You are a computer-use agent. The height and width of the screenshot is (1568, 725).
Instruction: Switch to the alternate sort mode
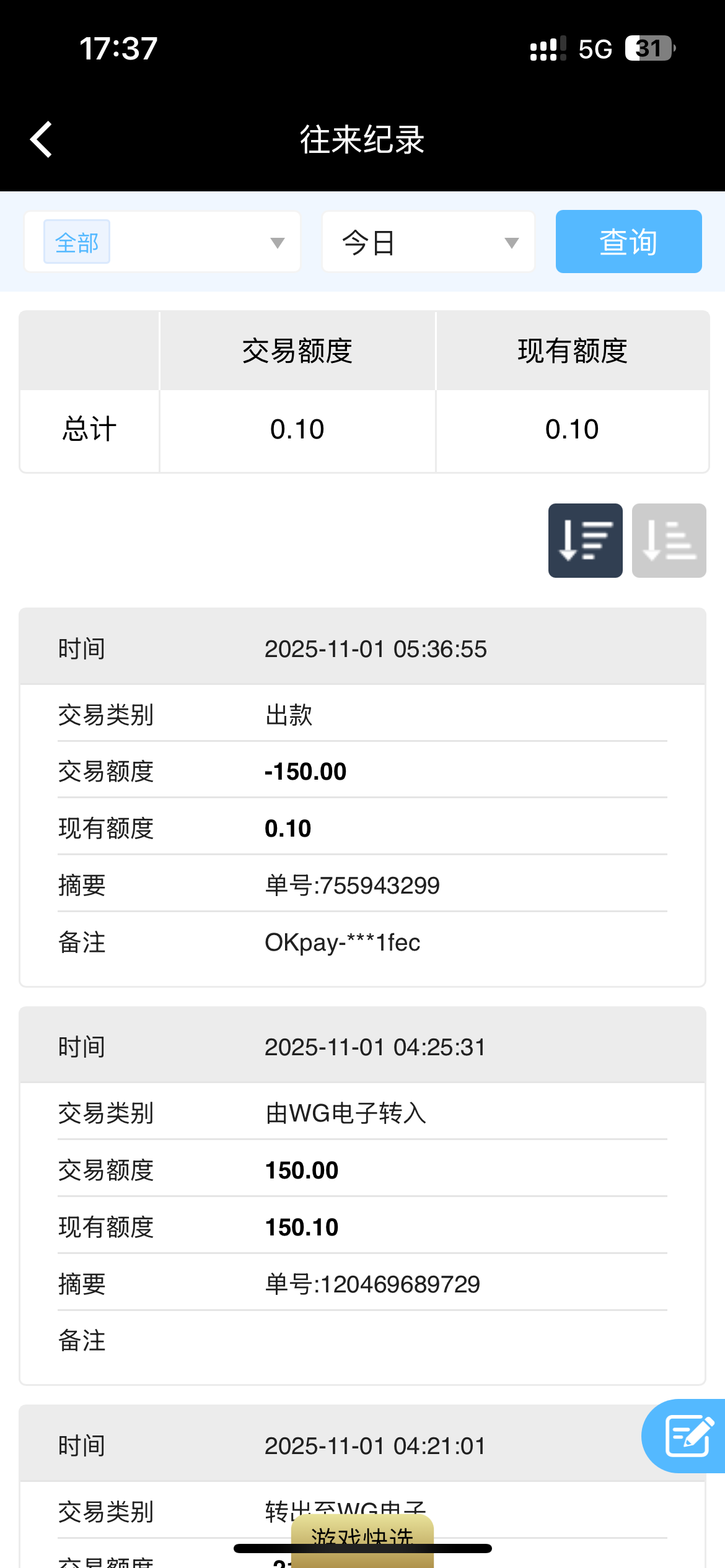[x=669, y=539]
